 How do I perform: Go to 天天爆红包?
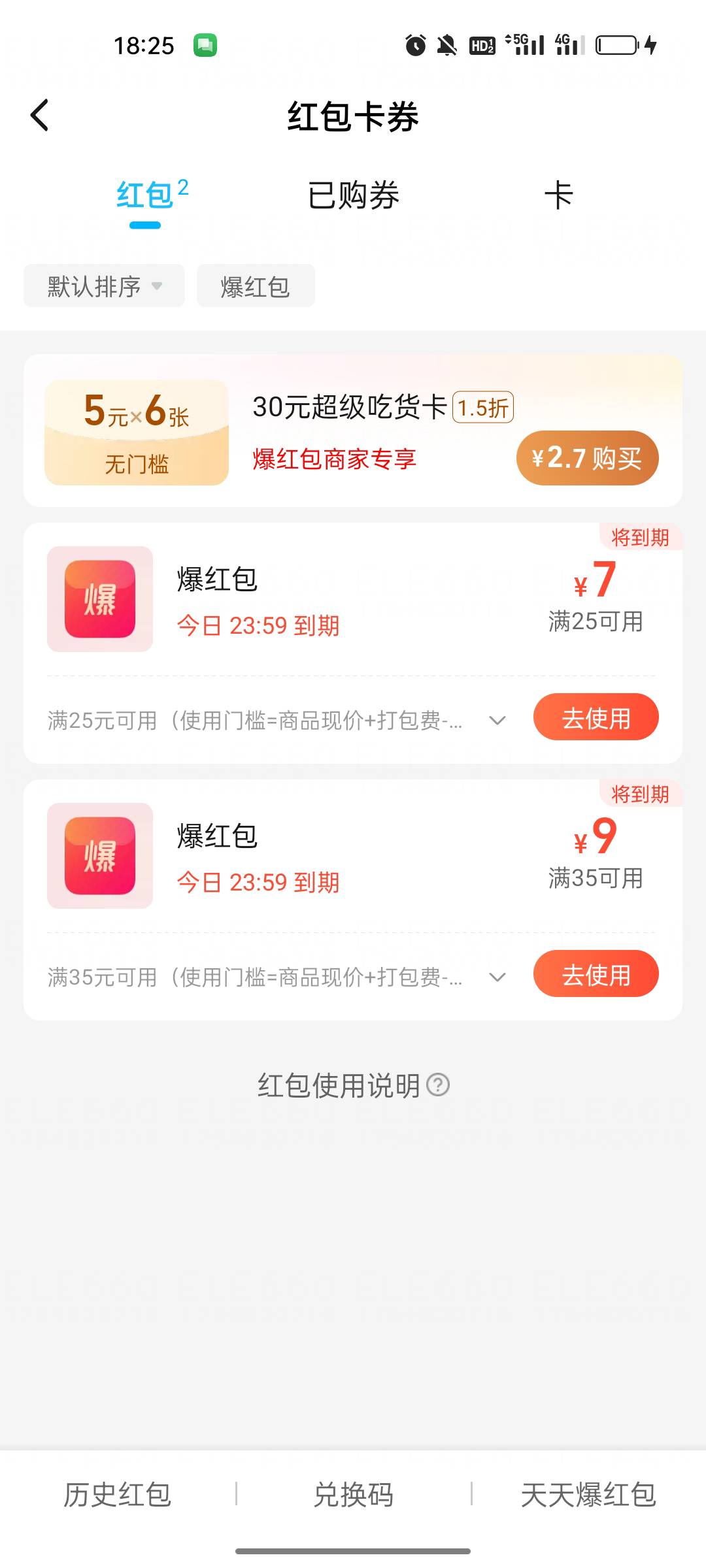coord(588,1494)
